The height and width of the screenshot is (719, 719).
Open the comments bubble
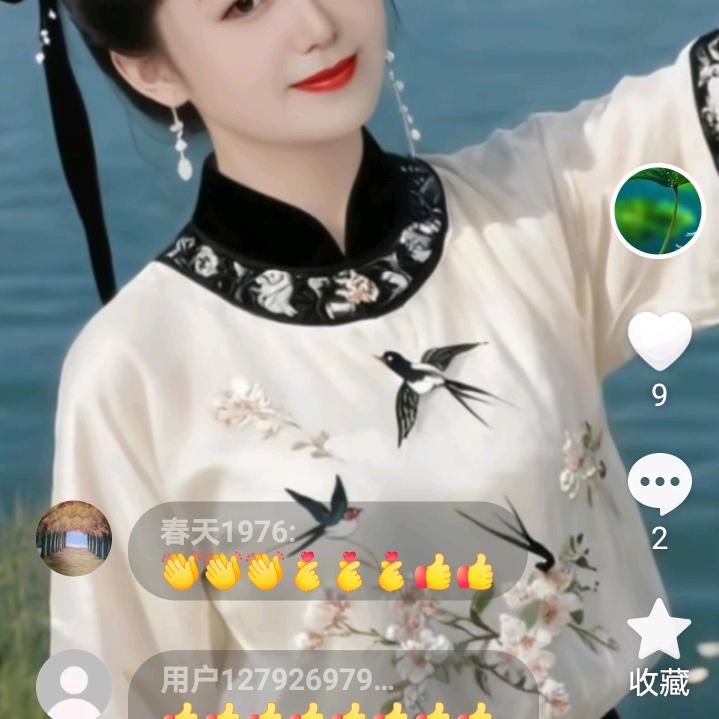[x=659, y=483]
